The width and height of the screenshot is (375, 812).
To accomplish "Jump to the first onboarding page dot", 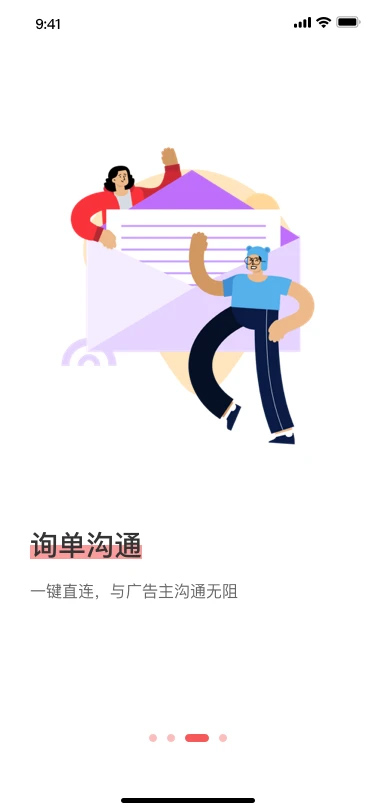I will coord(153,737).
